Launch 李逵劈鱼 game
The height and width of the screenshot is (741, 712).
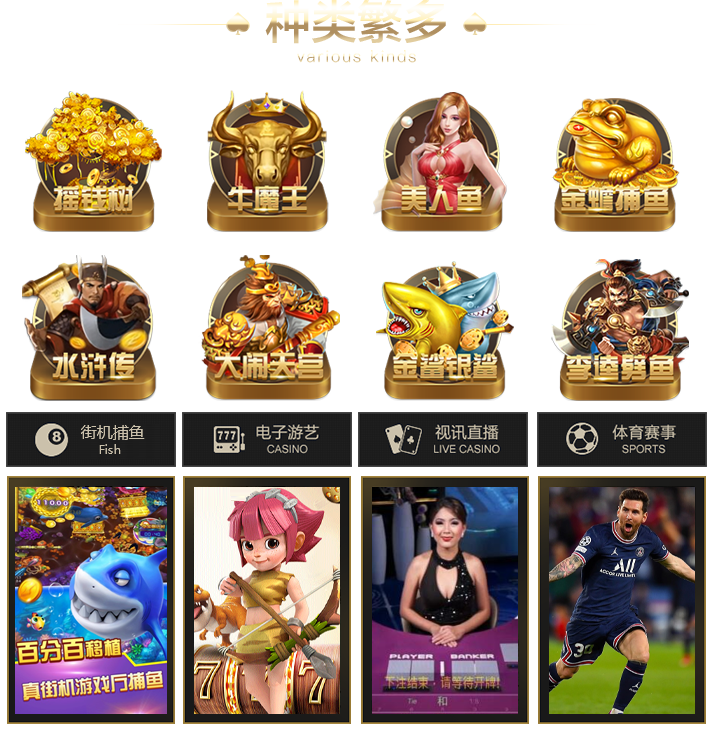[619, 329]
